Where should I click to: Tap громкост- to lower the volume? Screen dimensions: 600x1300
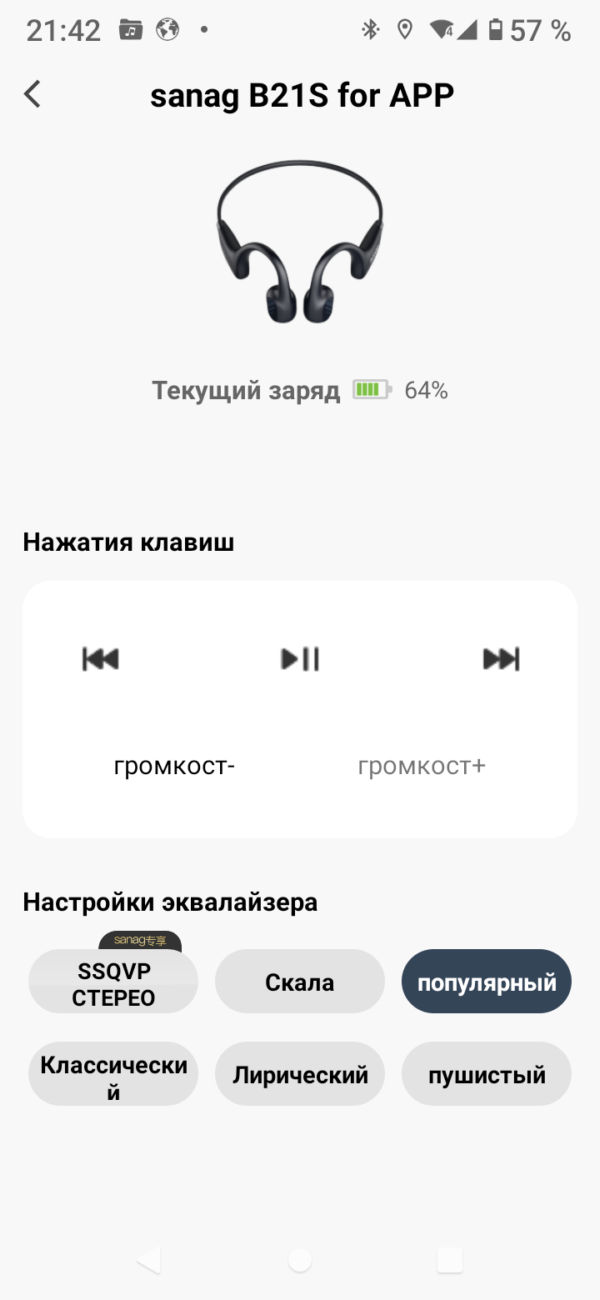tap(174, 767)
